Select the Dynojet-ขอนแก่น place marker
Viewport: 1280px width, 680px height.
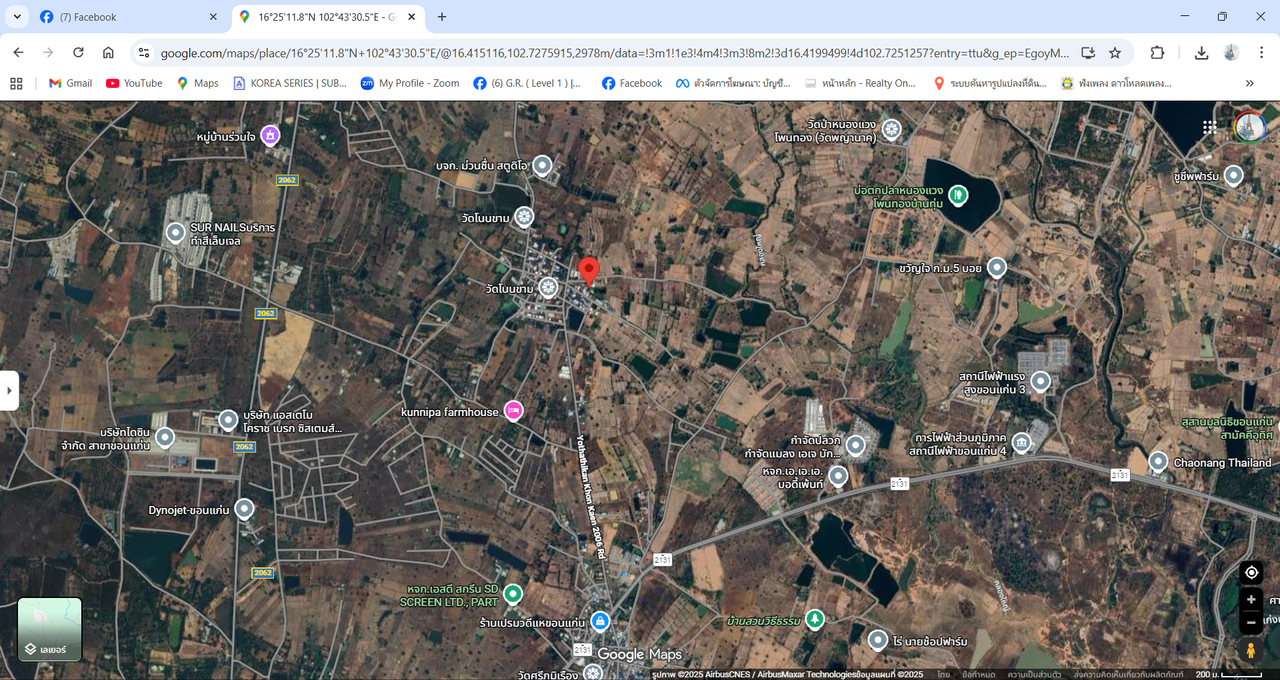244,510
